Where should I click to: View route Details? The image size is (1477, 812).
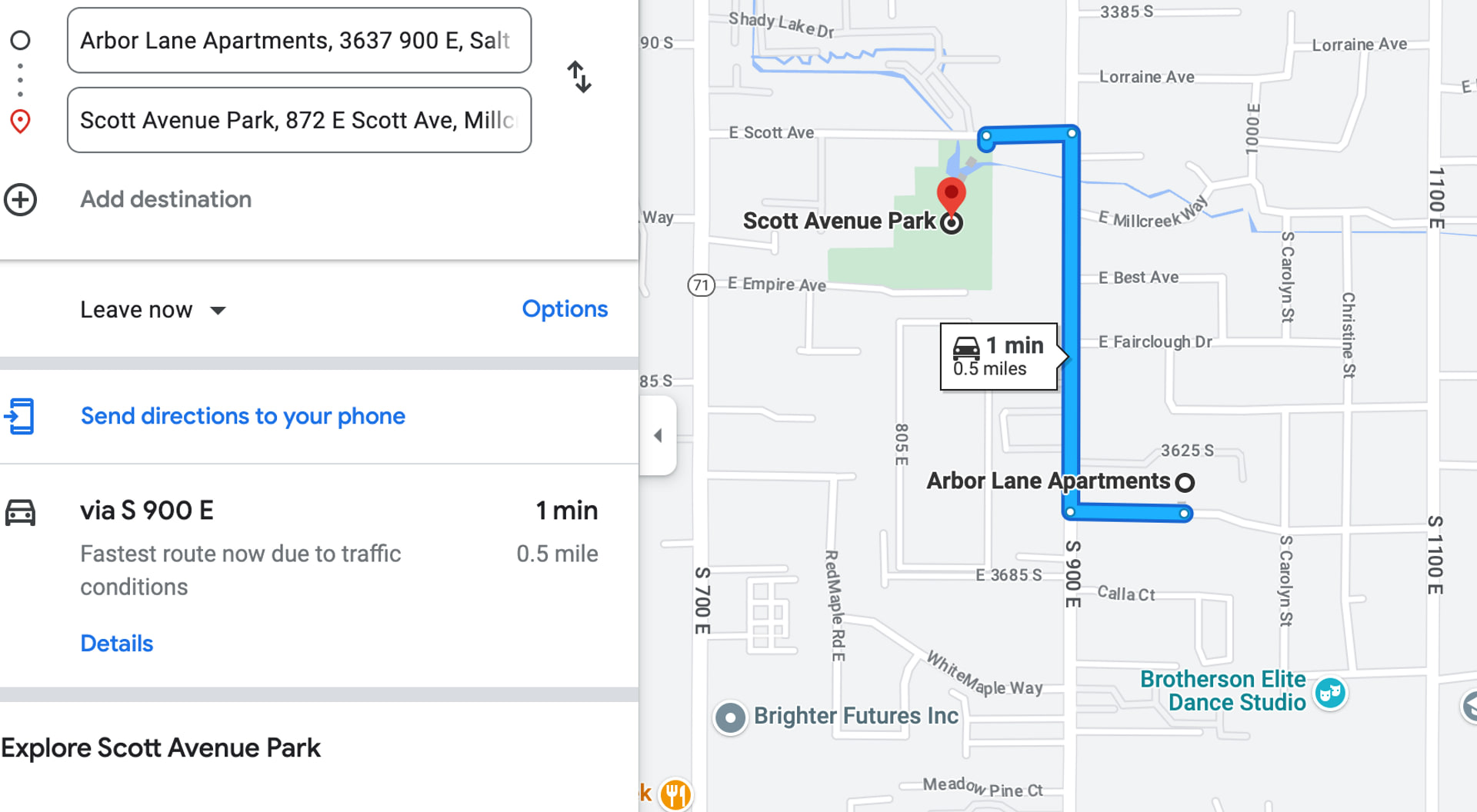pos(116,644)
